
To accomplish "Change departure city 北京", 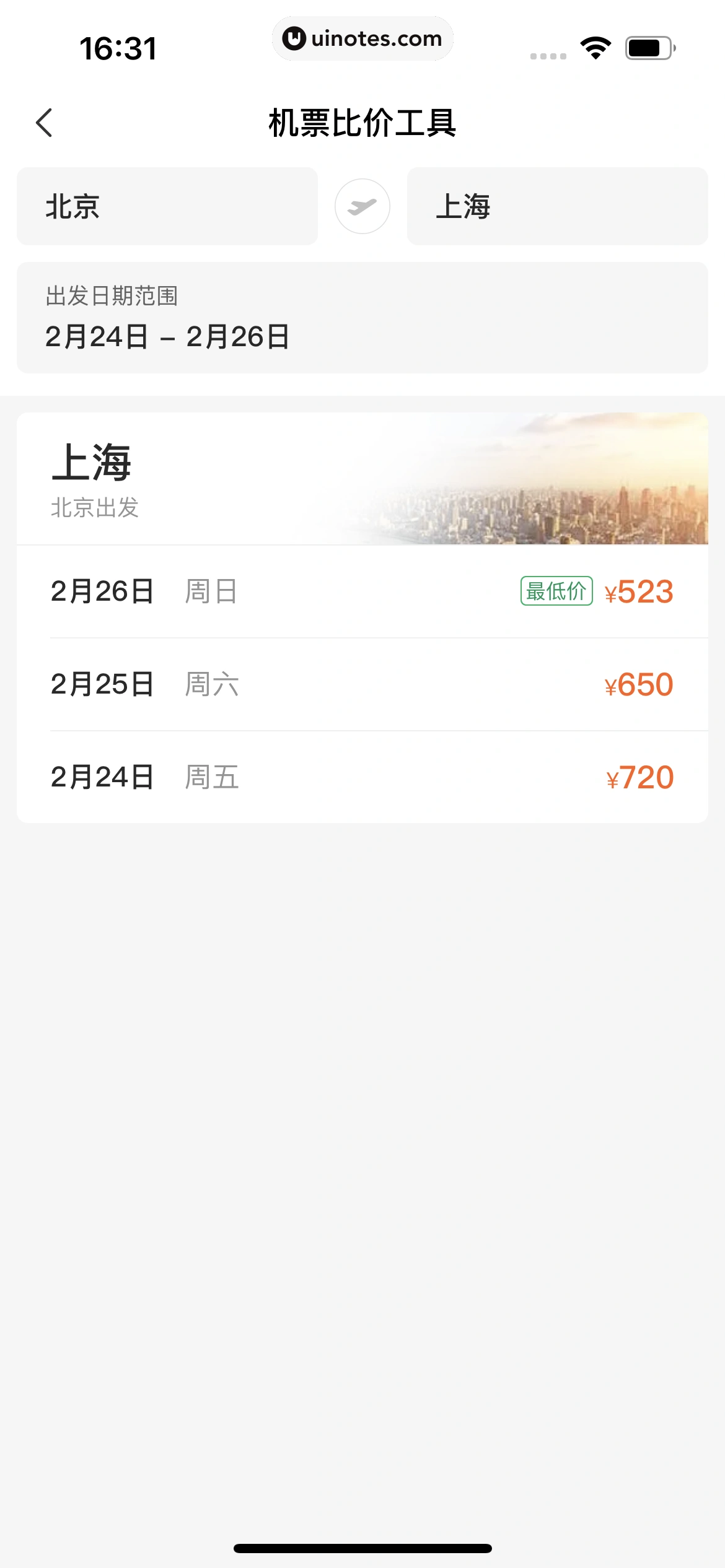I will pyautogui.click(x=167, y=206).
